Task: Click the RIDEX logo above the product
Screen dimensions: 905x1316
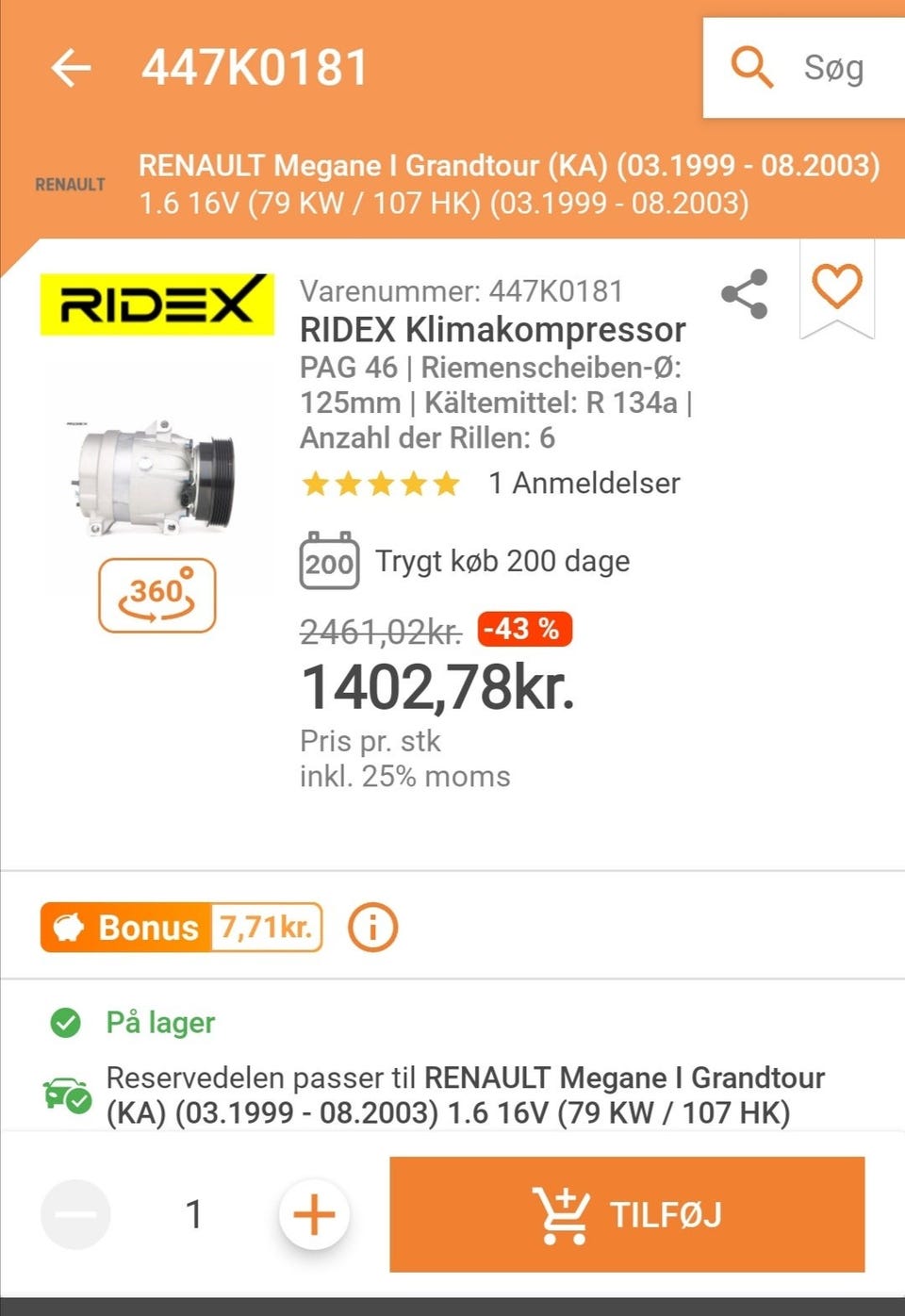Action: (156, 304)
